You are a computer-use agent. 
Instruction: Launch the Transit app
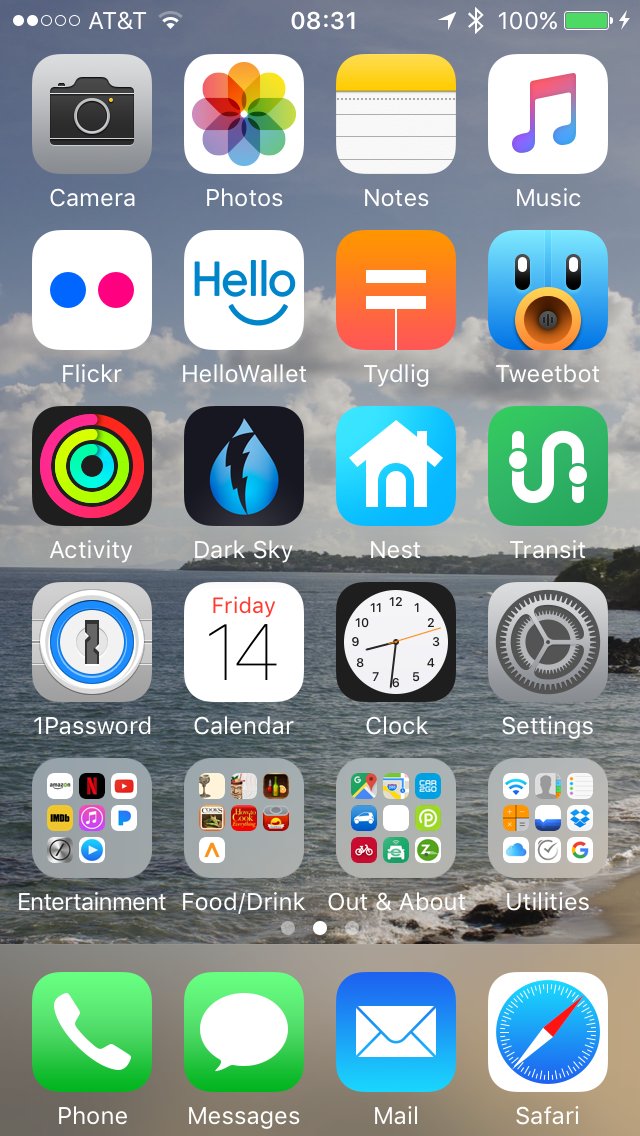click(548, 466)
